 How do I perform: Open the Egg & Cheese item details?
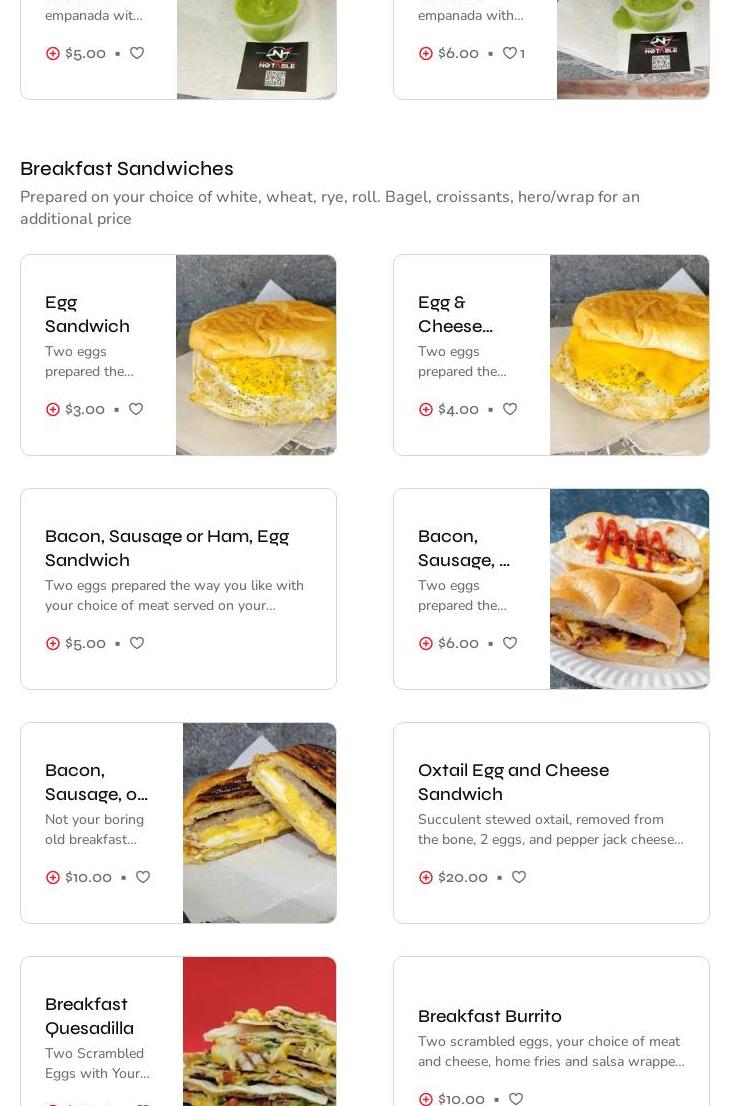[455, 314]
